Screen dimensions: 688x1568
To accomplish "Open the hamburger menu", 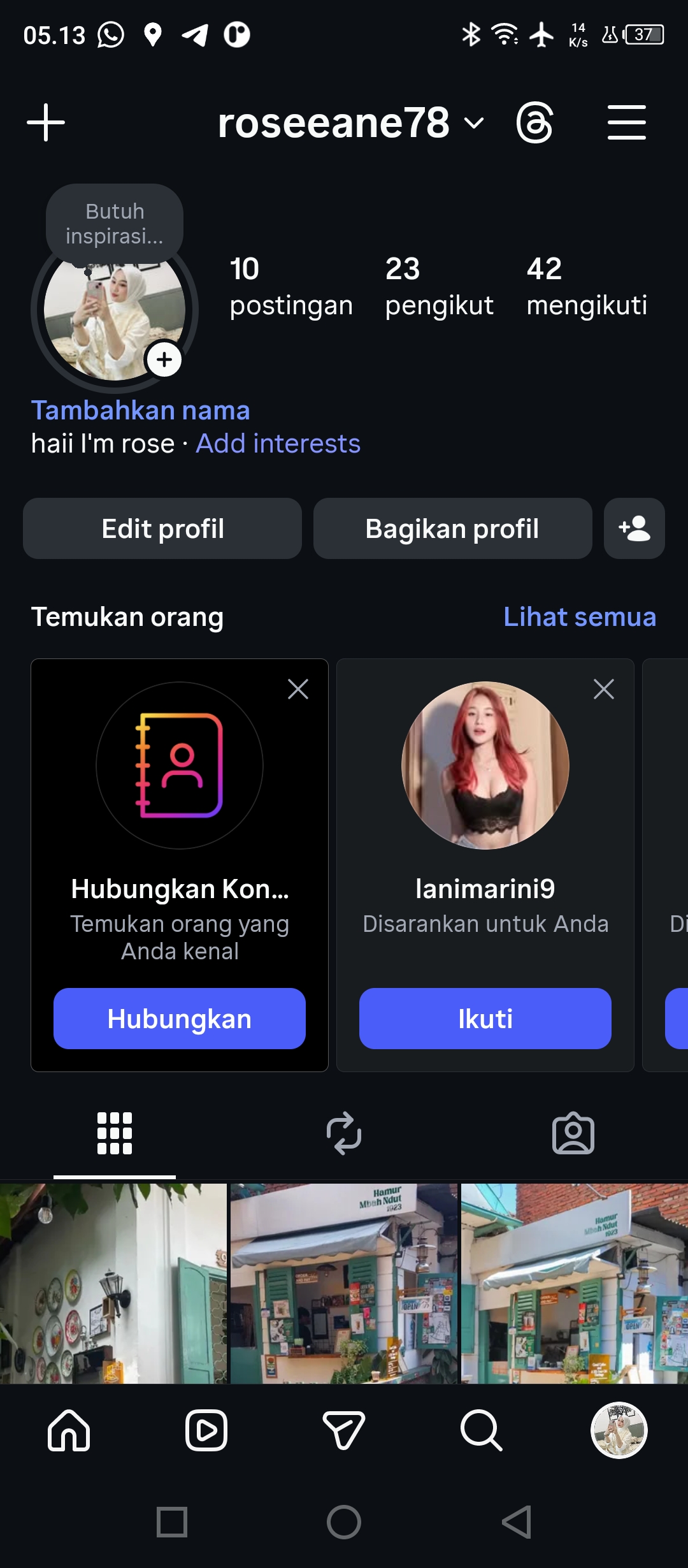I will click(626, 122).
